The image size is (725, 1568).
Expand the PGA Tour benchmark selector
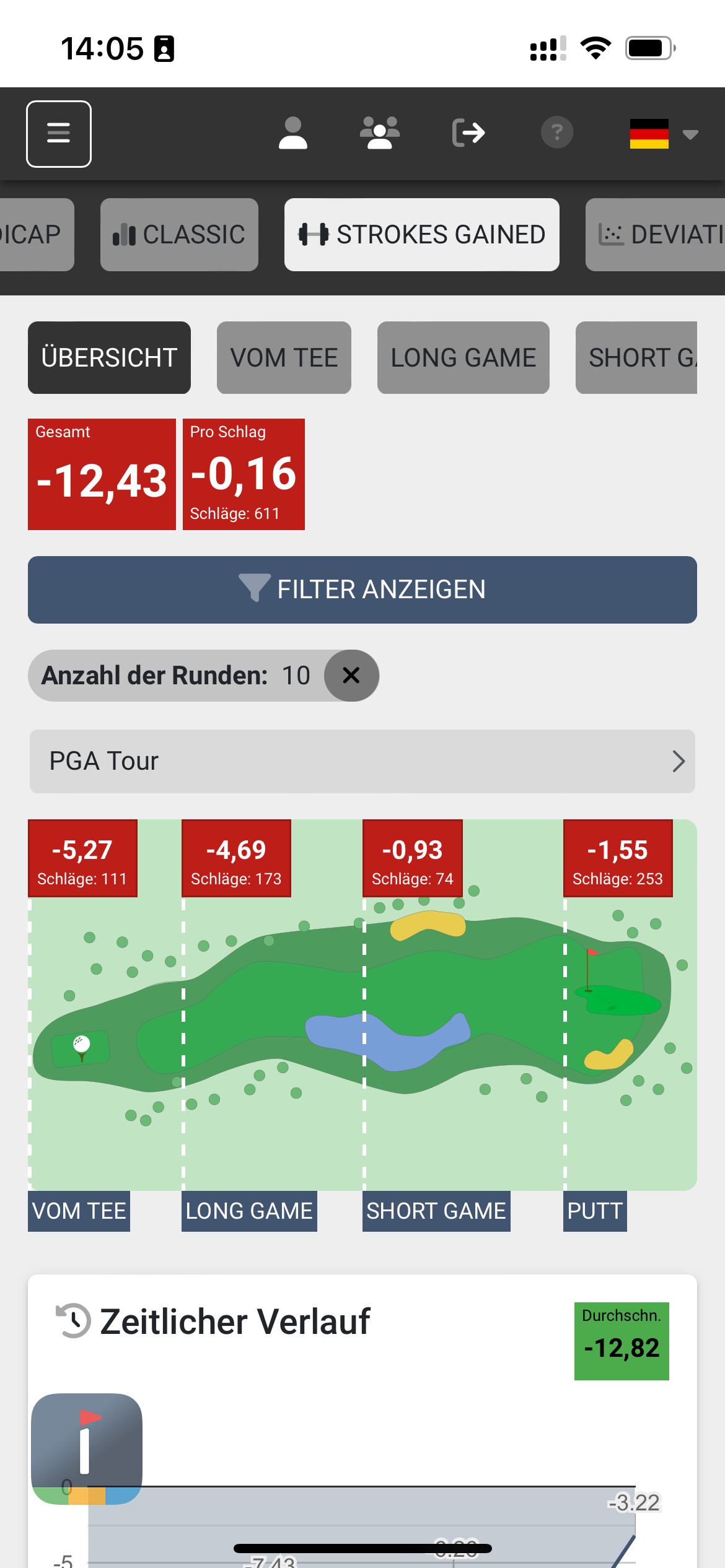[362, 761]
